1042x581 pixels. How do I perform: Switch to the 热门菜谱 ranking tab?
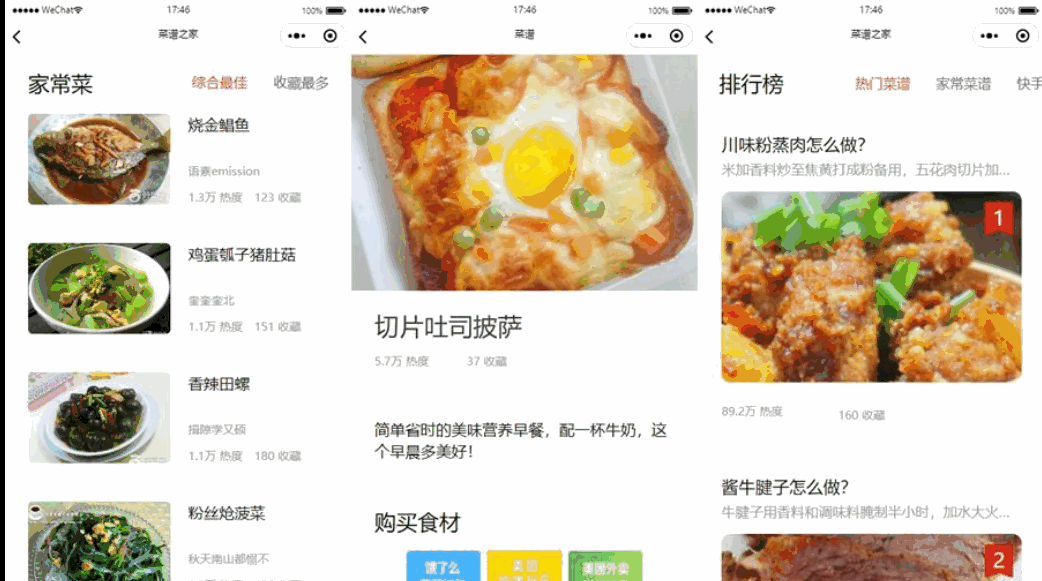[882, 84]
